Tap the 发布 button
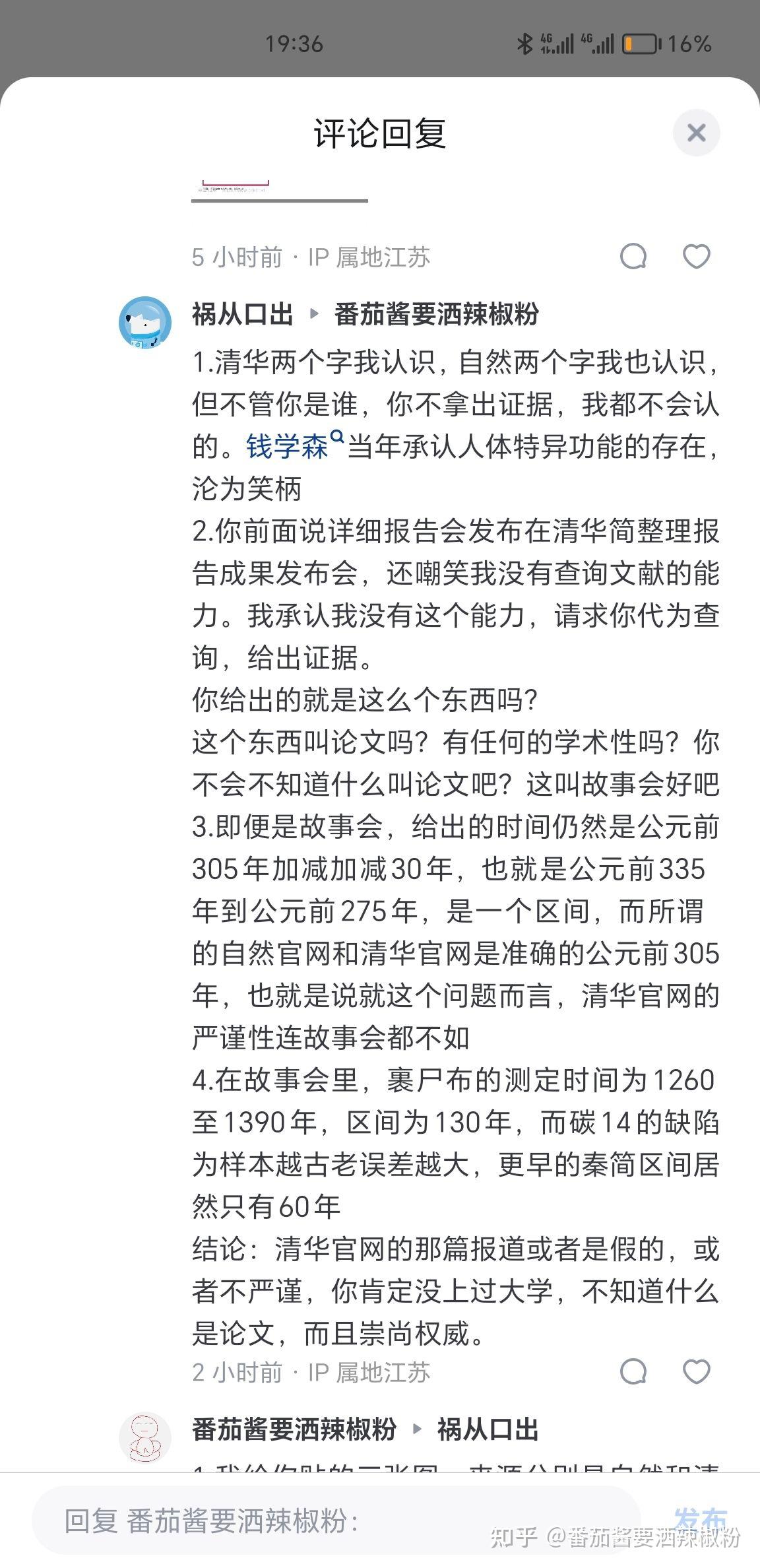The height and width of the screenshot is (1568, 760). click(x=701, y=1519)
